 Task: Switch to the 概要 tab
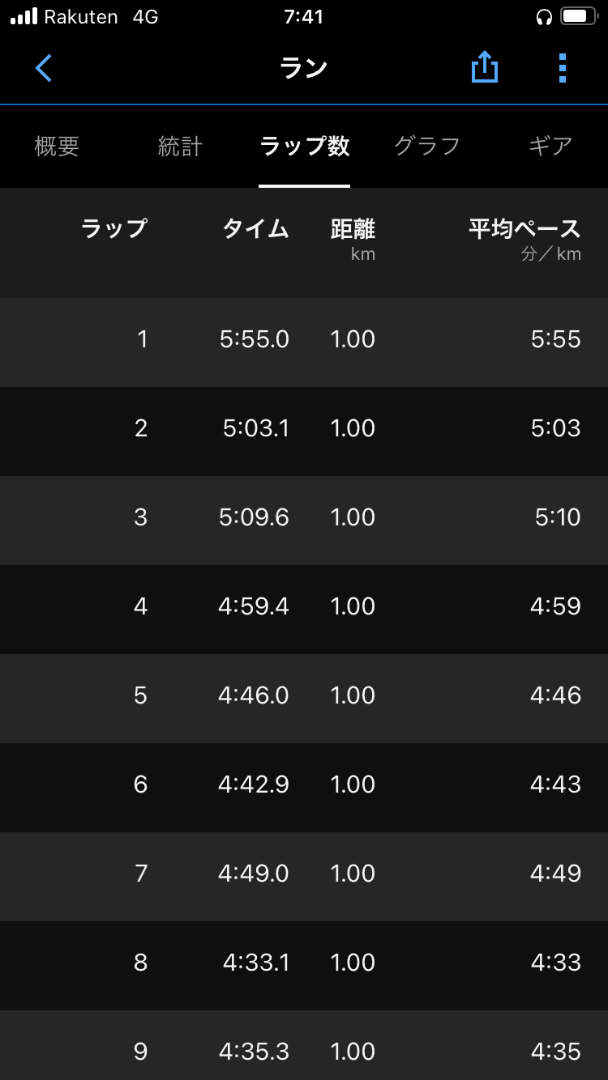click(57, 146)
